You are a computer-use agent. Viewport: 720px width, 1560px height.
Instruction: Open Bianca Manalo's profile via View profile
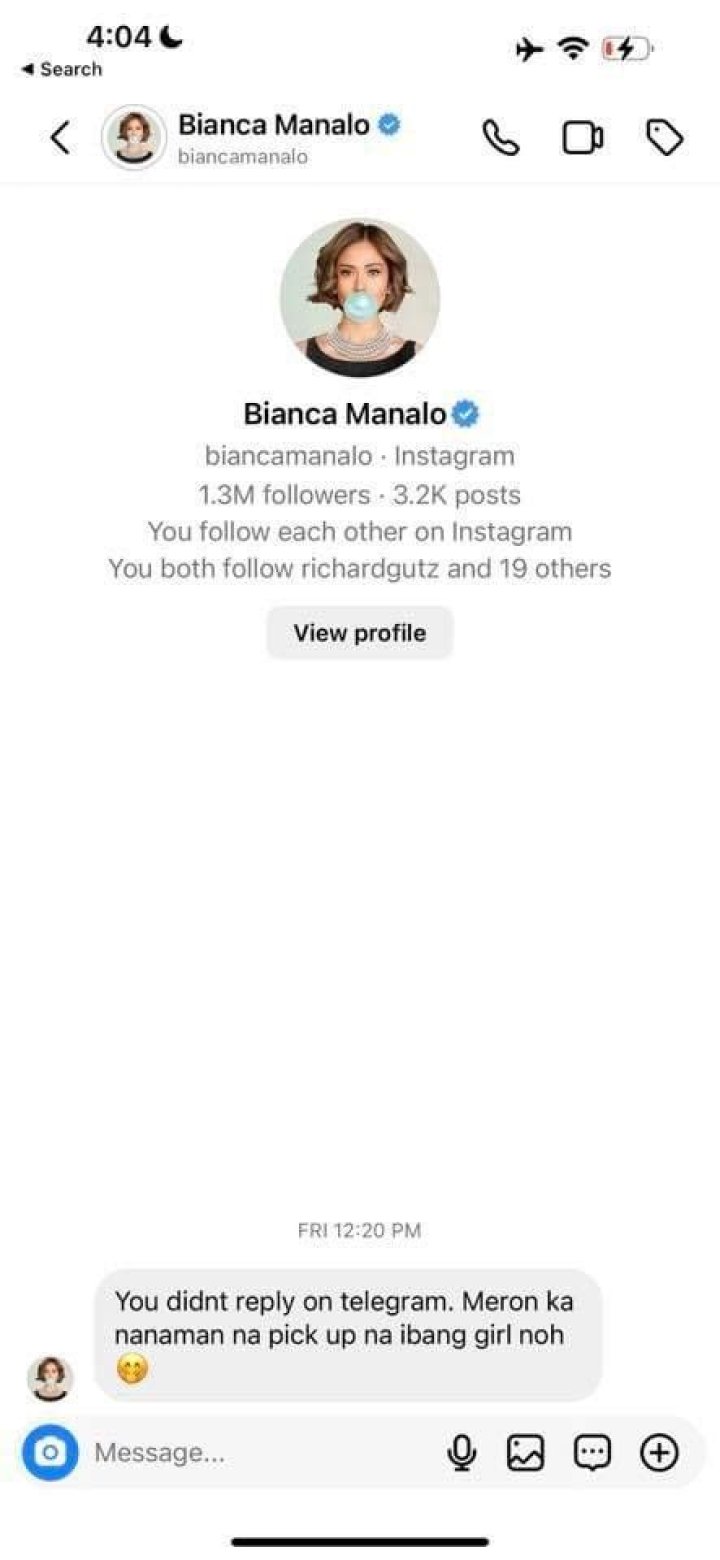(x=359, y=632)
